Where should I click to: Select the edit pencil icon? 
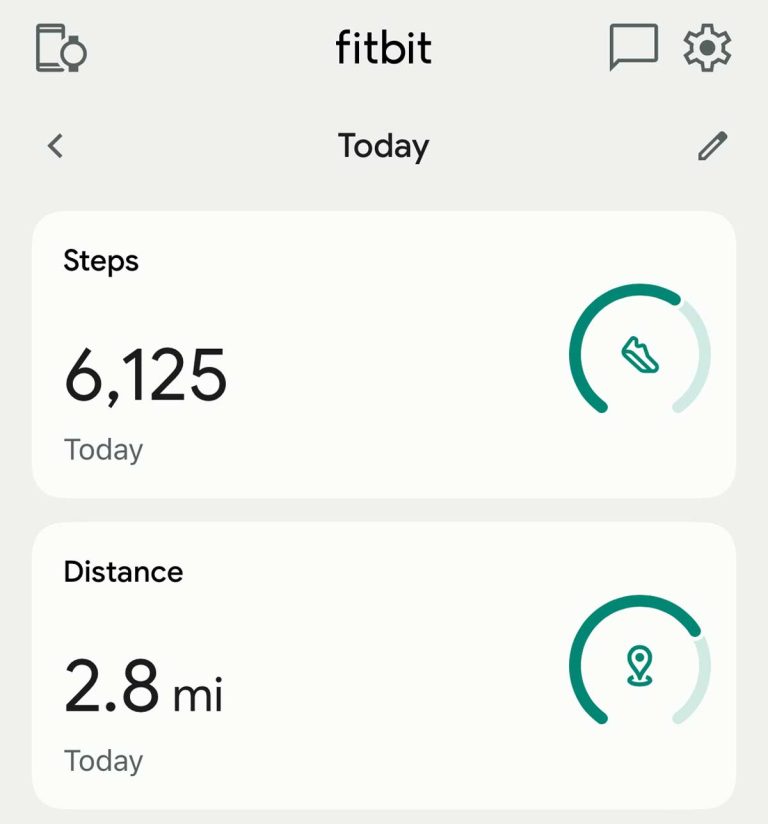coord(713,146)
